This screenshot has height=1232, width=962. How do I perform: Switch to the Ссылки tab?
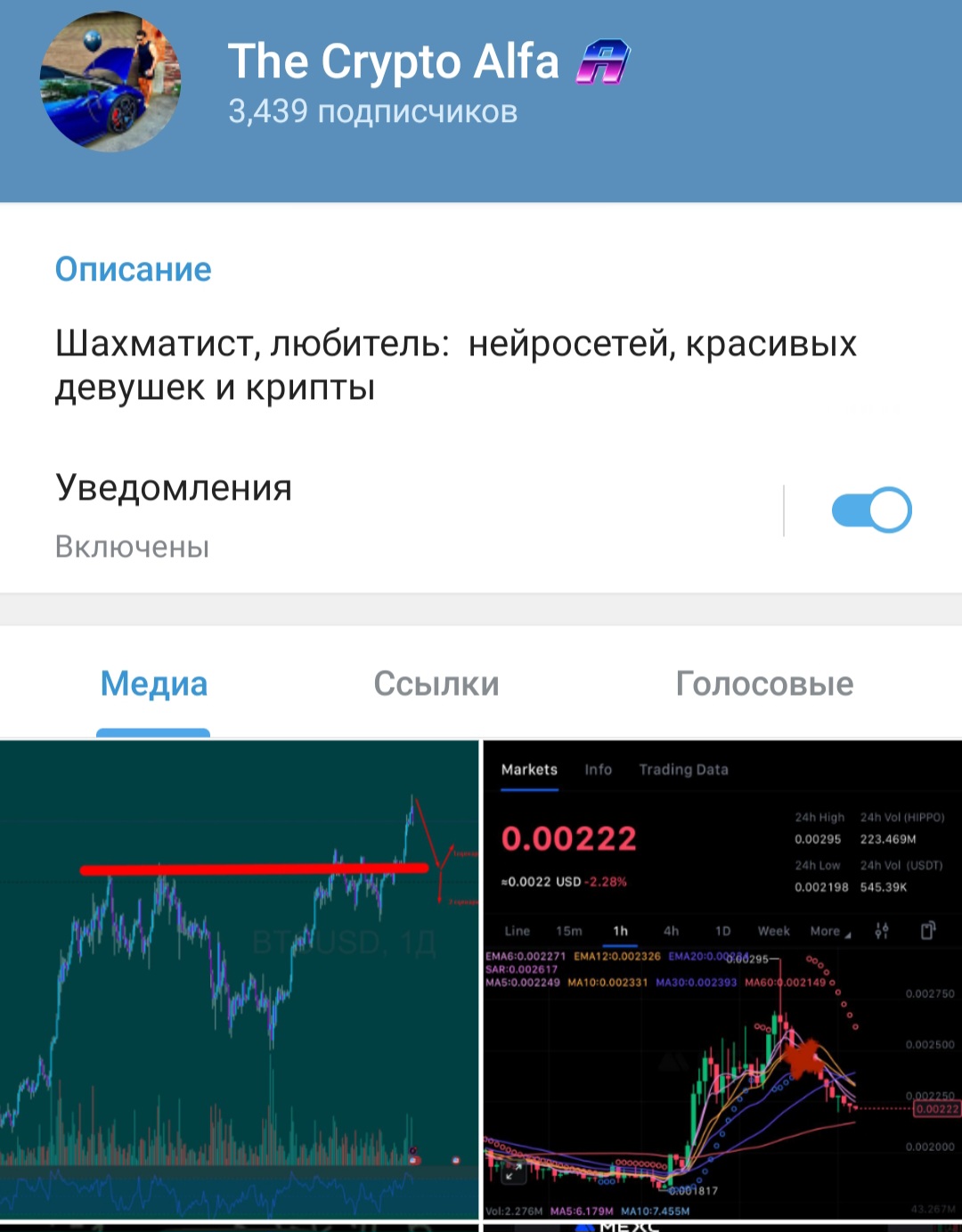[436, 684]
